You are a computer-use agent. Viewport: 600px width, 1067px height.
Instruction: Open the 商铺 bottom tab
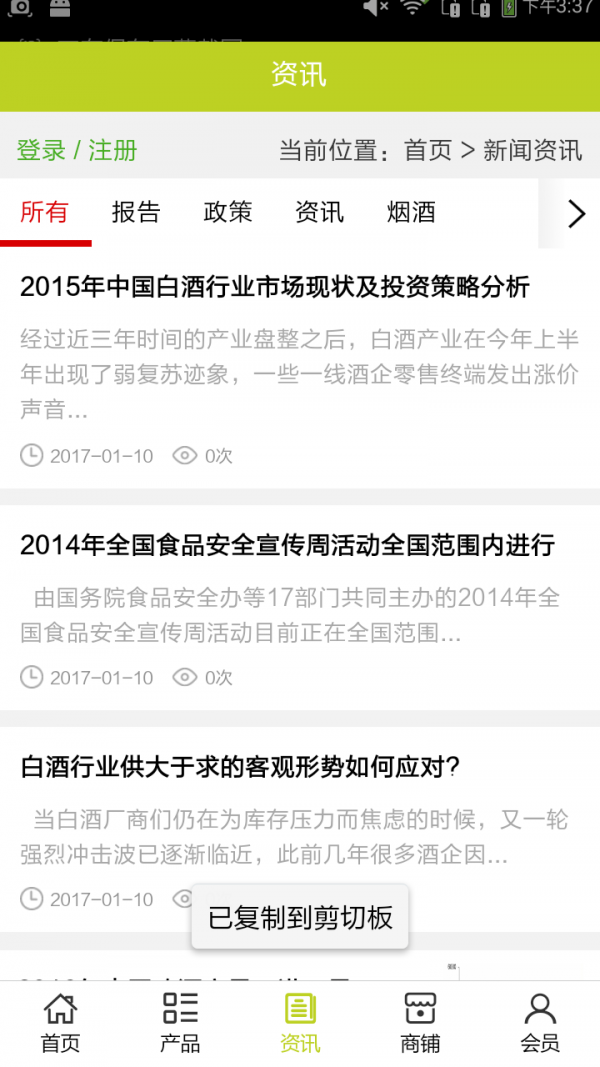(x=420, y=1023)
